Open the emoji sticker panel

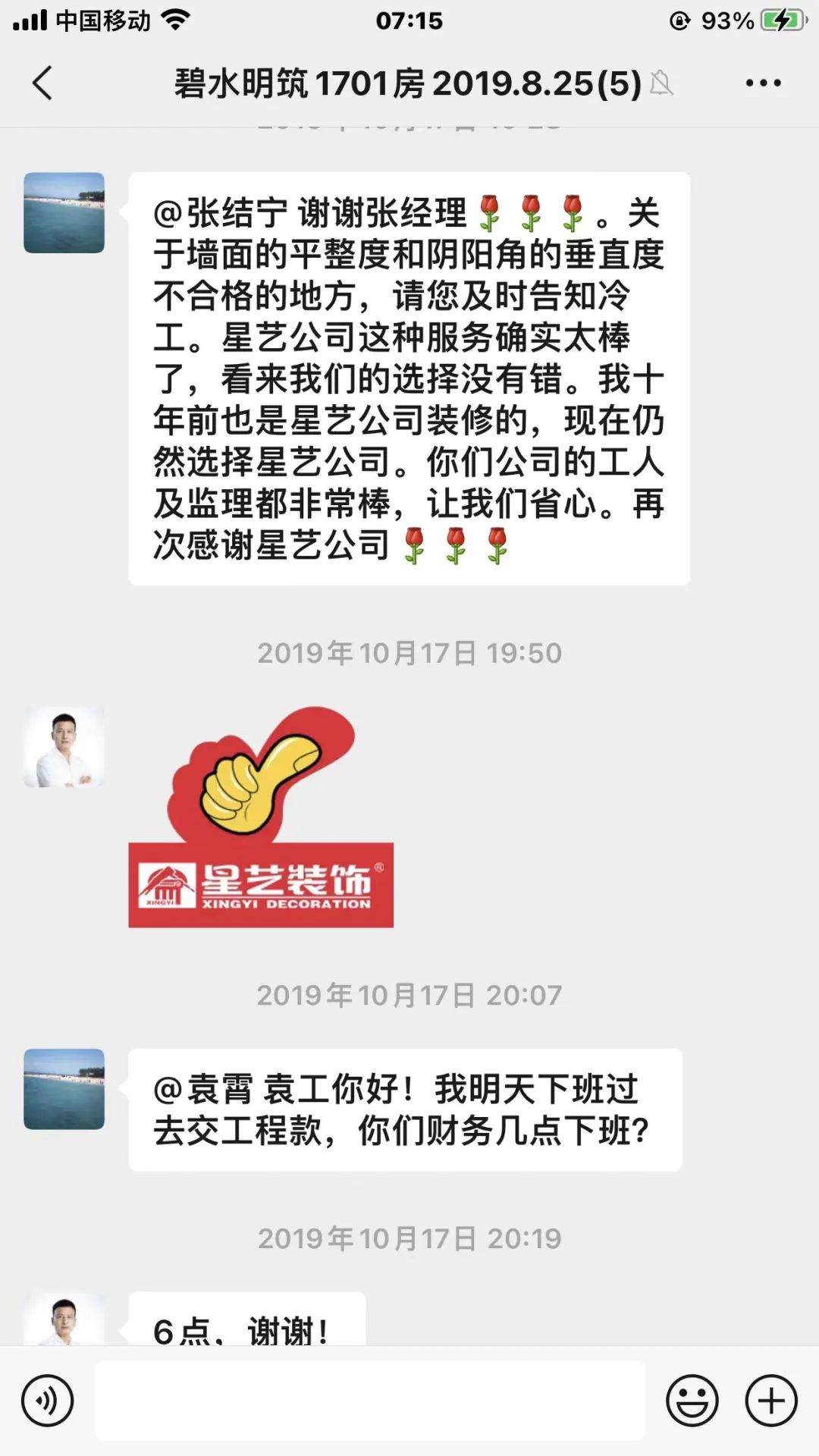tap(692, 1401)
